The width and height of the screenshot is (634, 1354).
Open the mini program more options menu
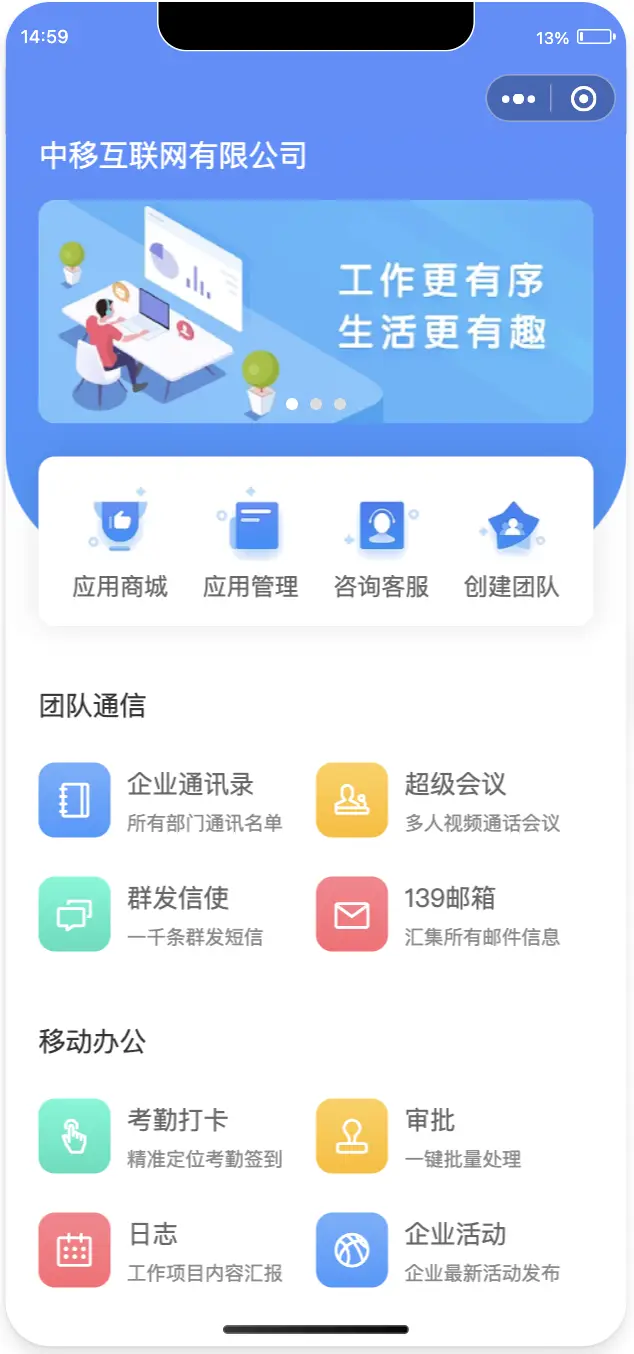[x=518, y=99]
